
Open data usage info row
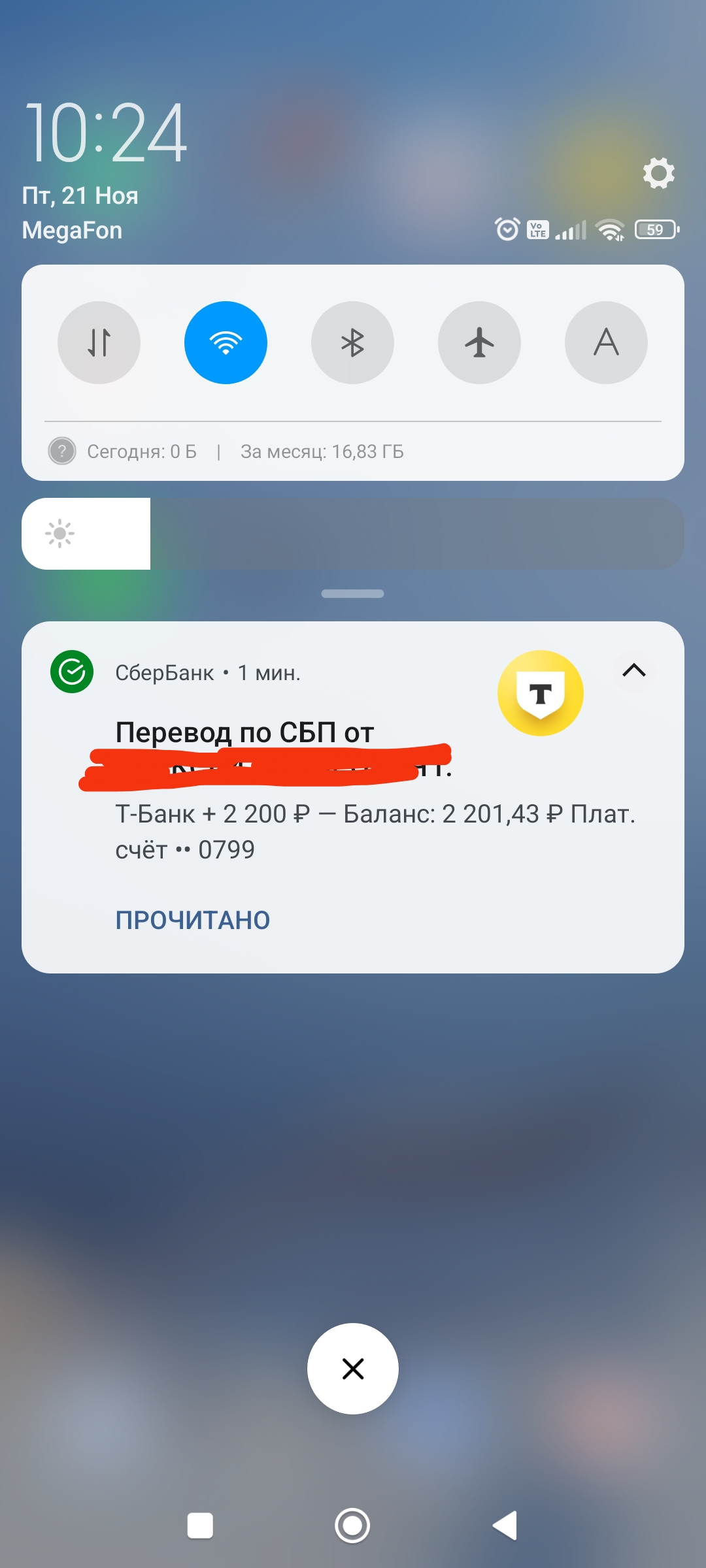pyautogui.click(x=245, y=451)
